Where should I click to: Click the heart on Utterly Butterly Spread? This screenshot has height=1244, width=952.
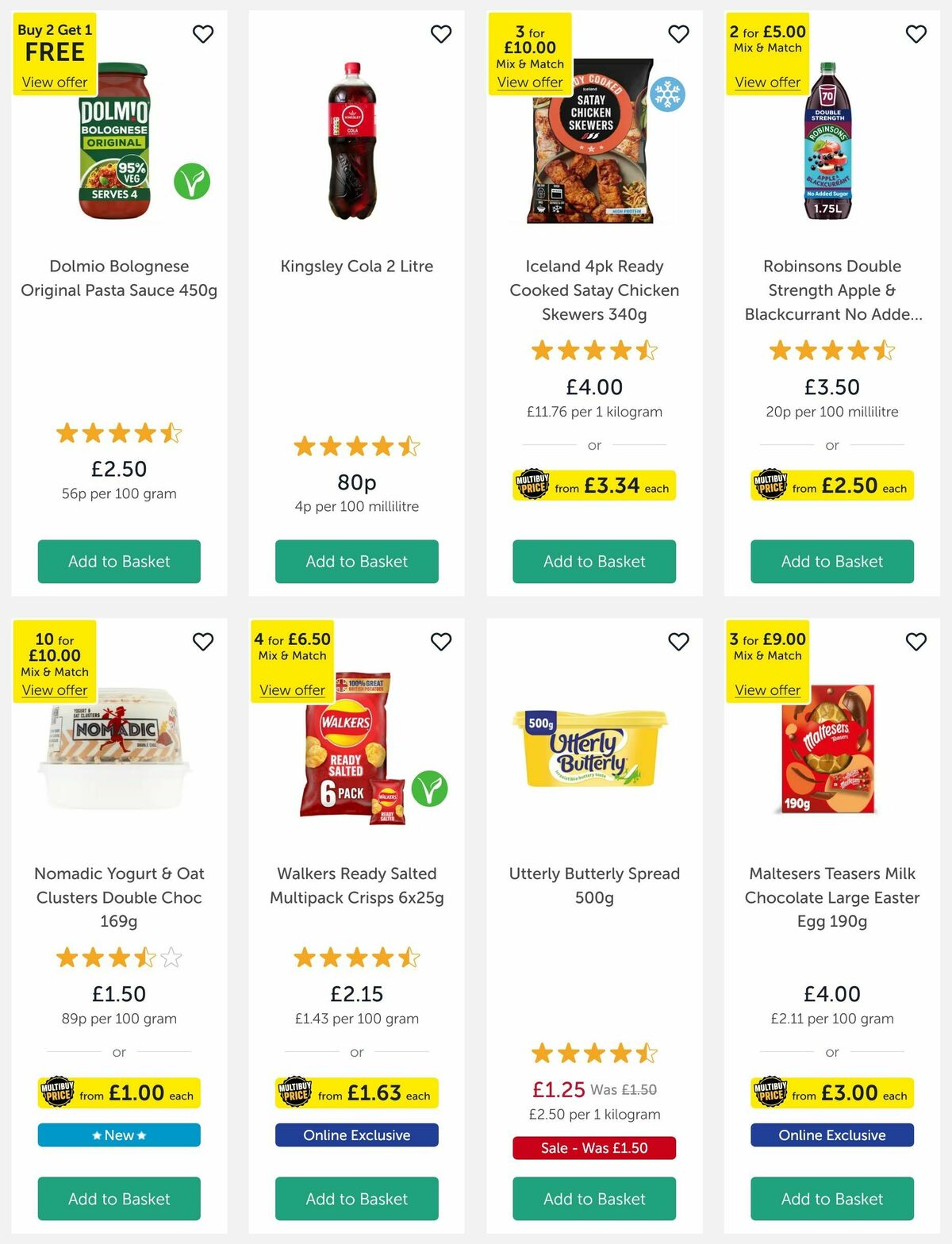pyautogui.click(x=678, y=642)
